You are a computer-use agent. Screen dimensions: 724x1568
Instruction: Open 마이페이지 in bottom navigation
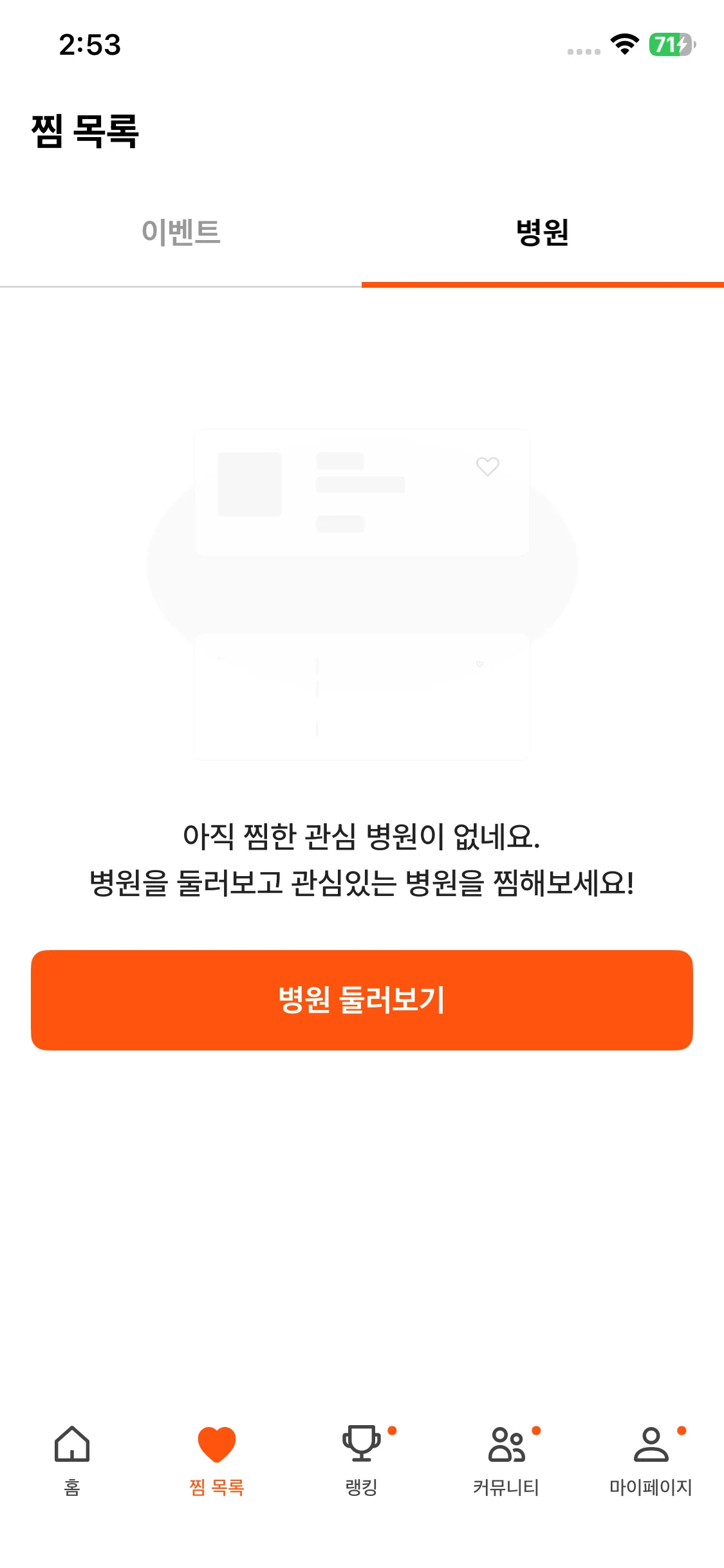point(651,1460)
